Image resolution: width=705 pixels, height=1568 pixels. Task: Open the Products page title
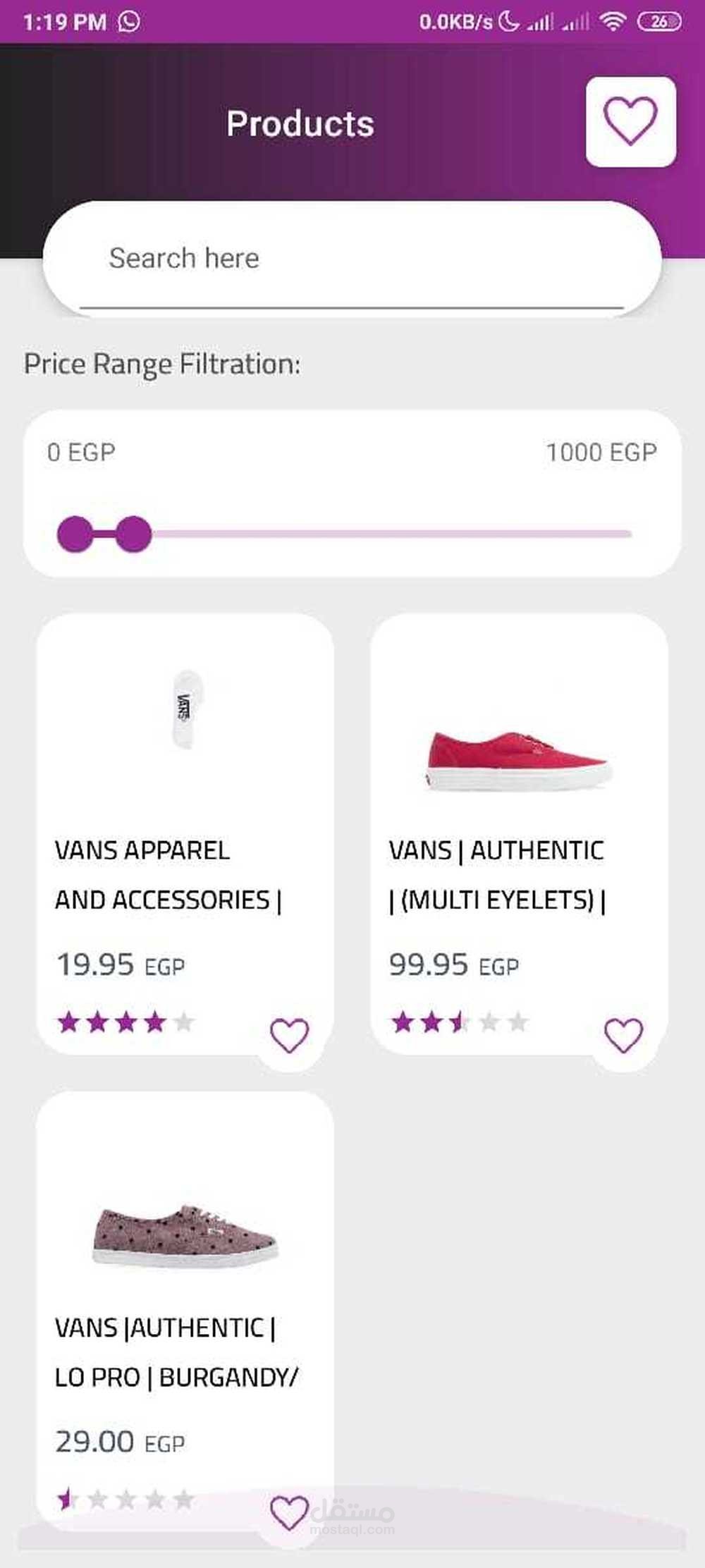(299, 123)
